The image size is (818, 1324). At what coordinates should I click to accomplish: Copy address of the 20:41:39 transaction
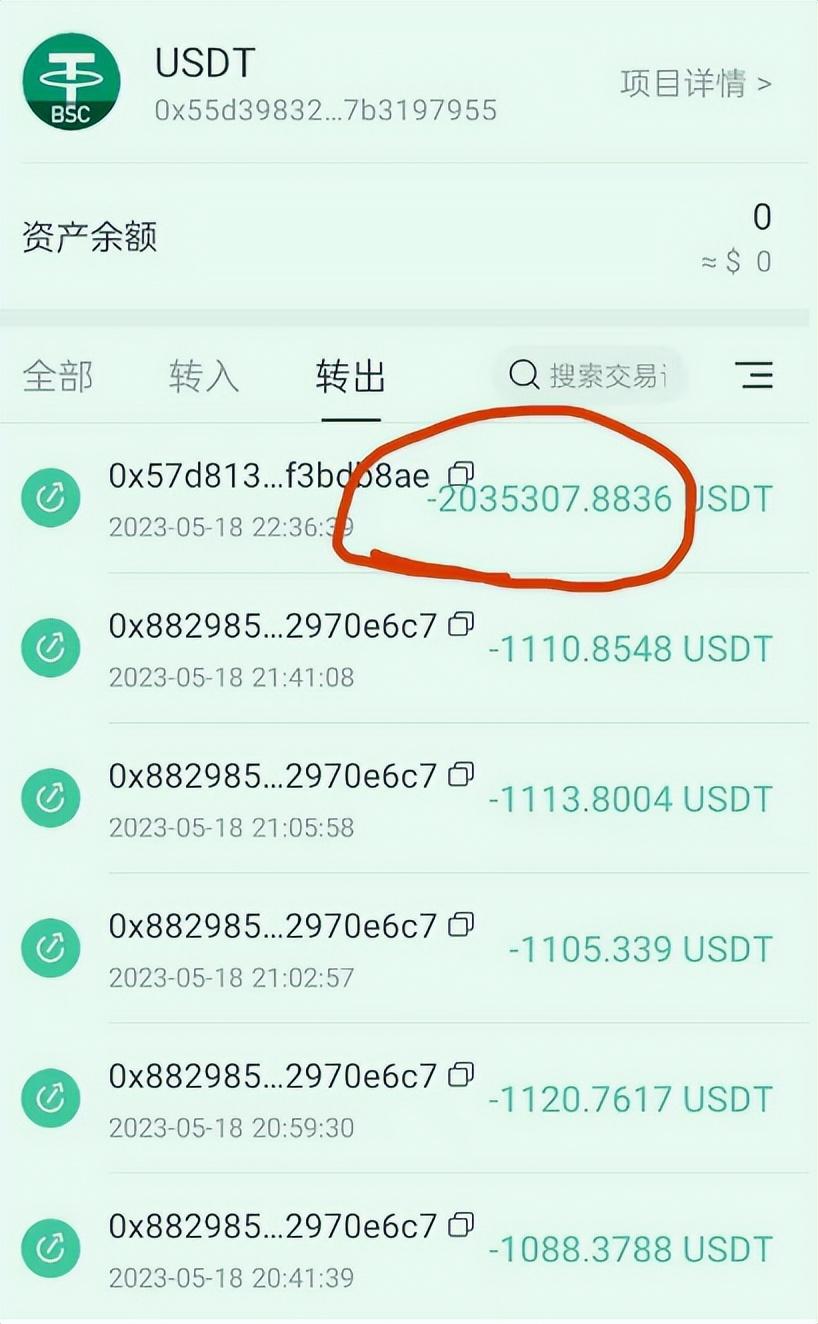[x=461, y=1225]
